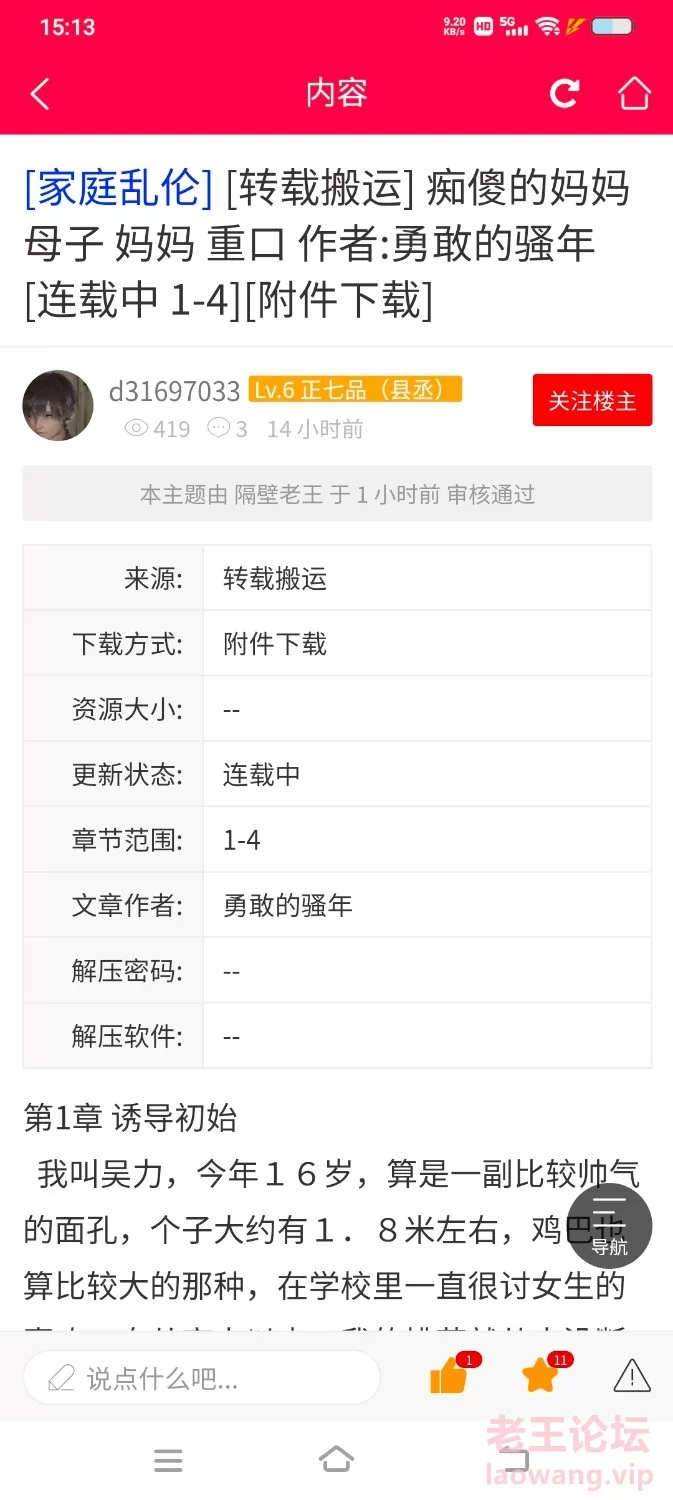This screenshot has height=1500, width=673.
Task: Tap the 说点什么吧 comment field
Action: pyautogui.click(x=201, y=1378)
